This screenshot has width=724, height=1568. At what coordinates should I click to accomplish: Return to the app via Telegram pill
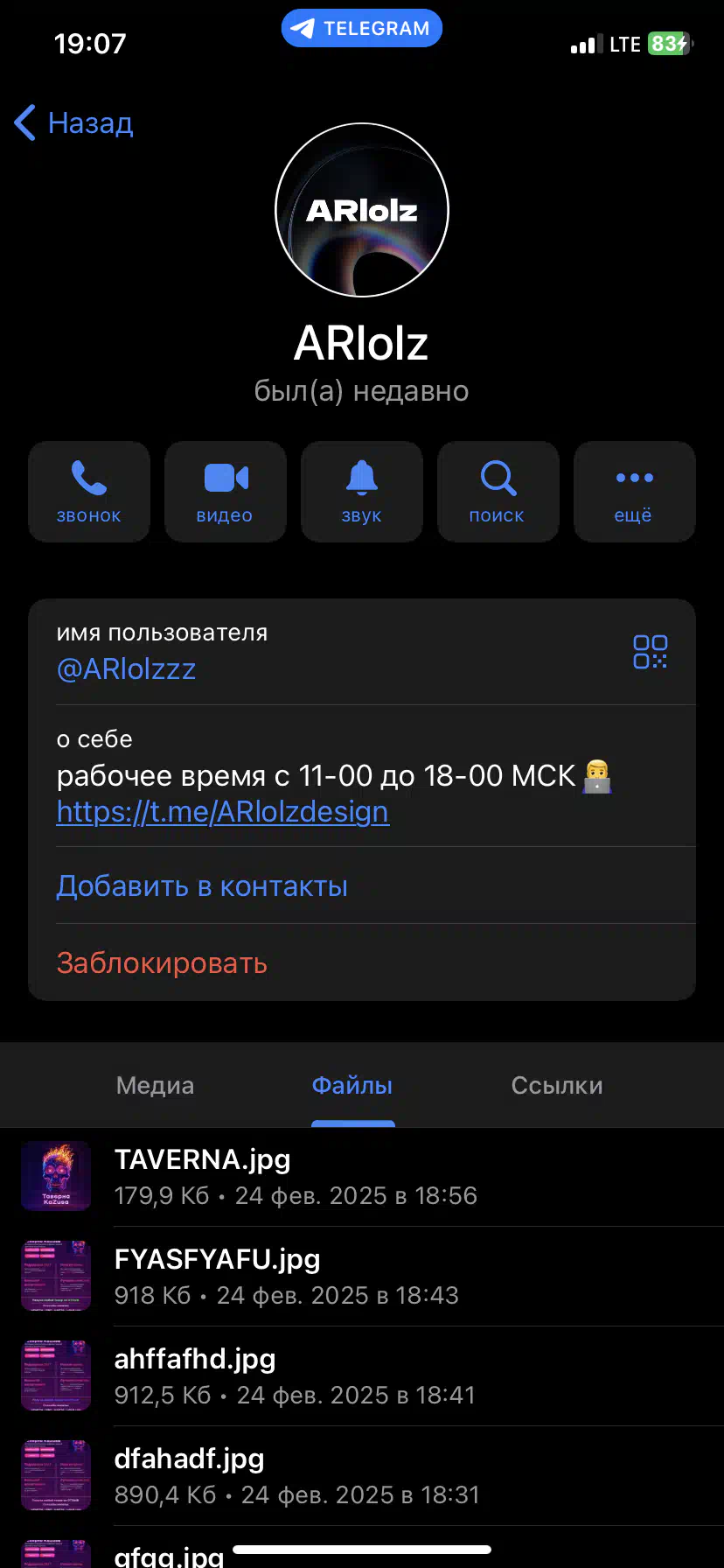pyautogui.click(x=362, y=28)
